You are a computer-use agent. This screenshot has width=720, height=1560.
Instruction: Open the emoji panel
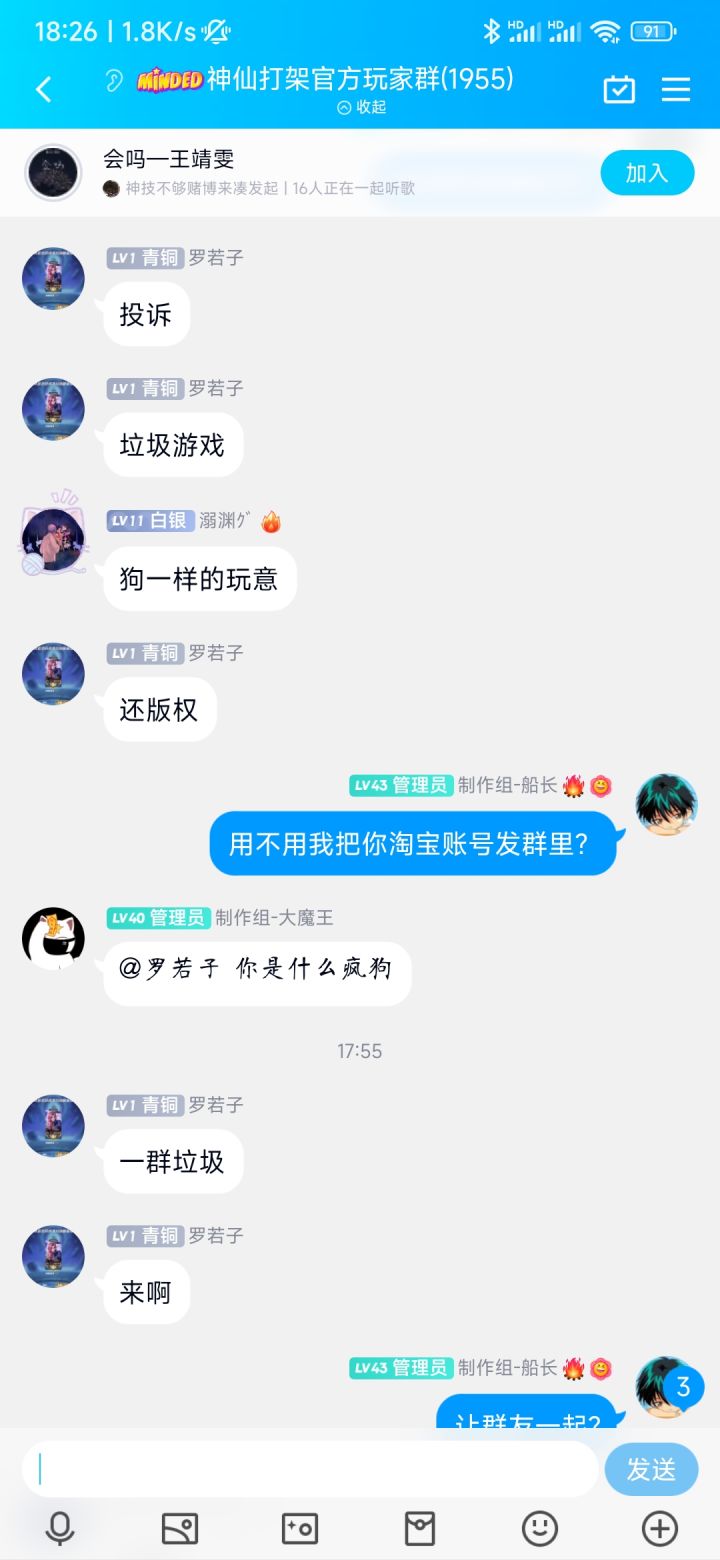pyautogui.click(x=539, y=1528)
